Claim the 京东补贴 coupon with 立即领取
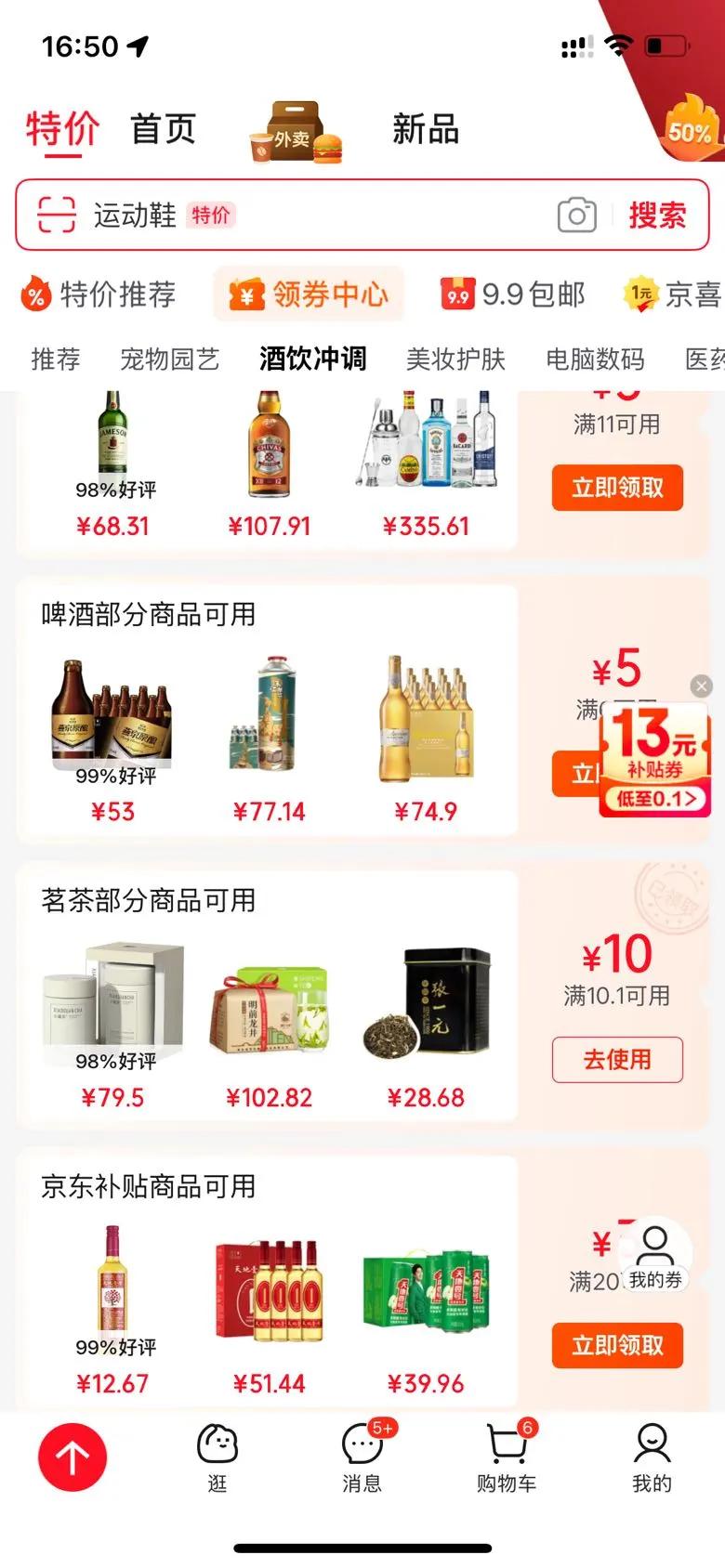The height and width of the screenshot is (1568, 725). pyautogui.click(x=617, y=1346)
